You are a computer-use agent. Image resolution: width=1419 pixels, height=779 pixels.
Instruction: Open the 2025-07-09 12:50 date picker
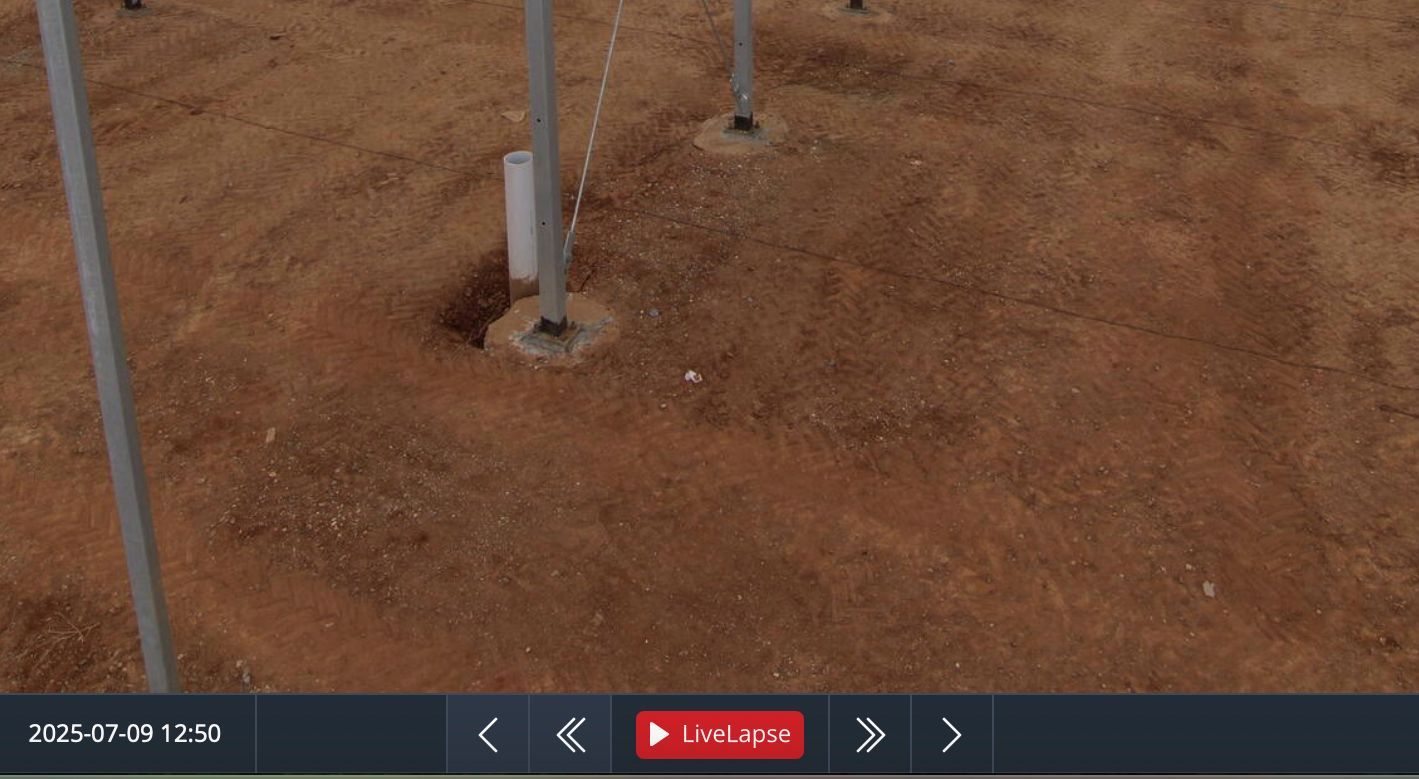[x=125, y=734]
